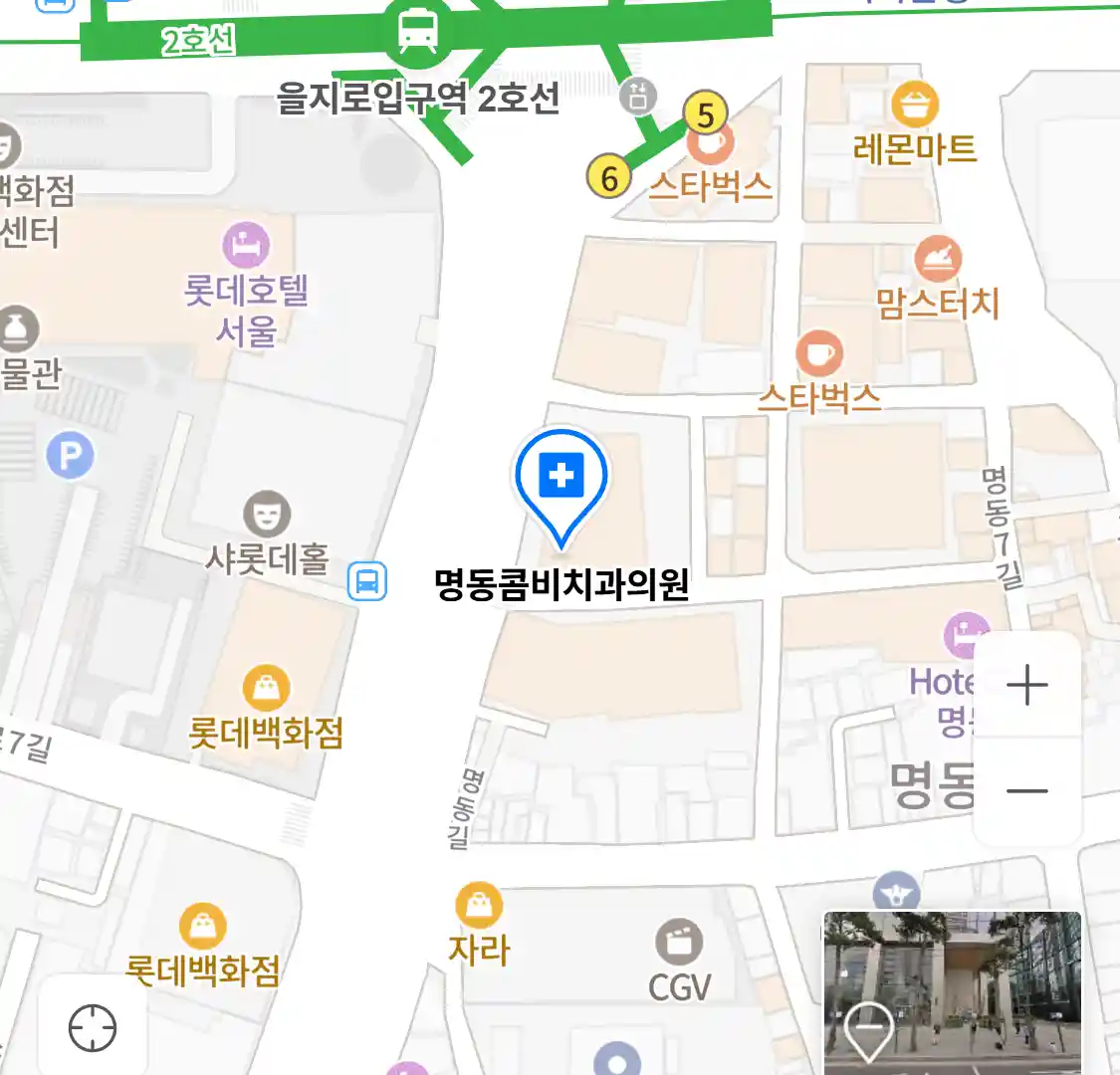Screen dimensions: 1120x1075
Task: Open the 맘스터치 restaurant marker
Action: [938, 261]
